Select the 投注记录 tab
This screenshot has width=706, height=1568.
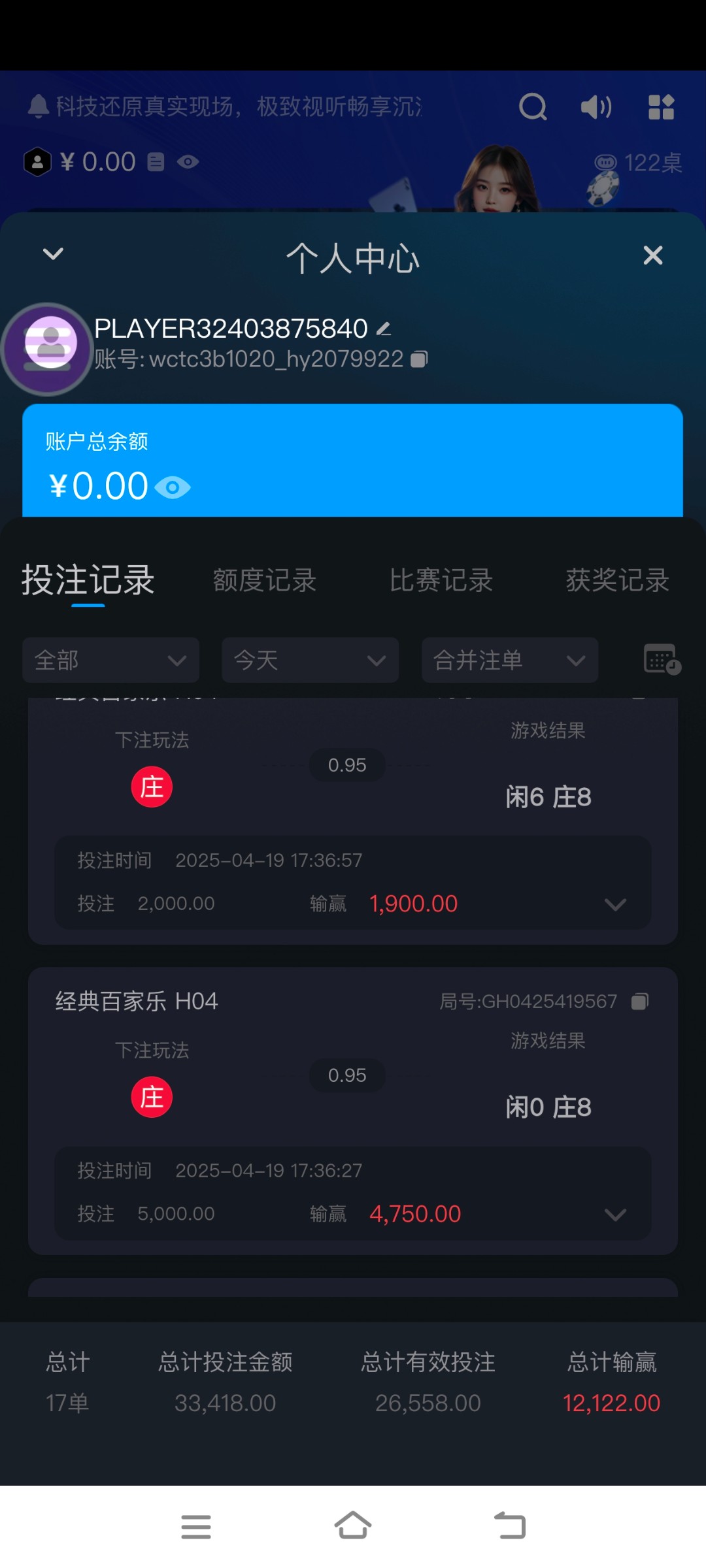[88, 580]
